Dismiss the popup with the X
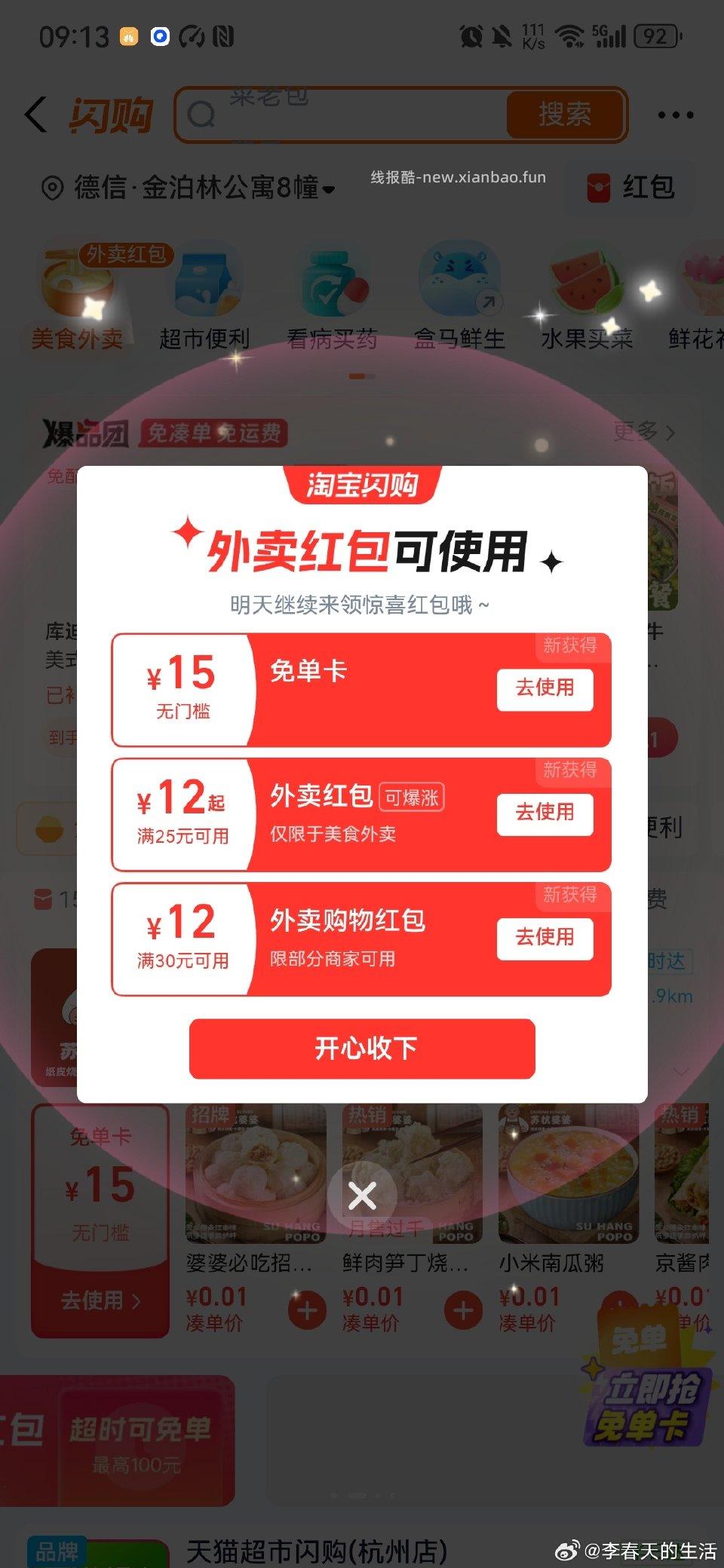Screen dimensions: 724x1568 (363, 1195)
